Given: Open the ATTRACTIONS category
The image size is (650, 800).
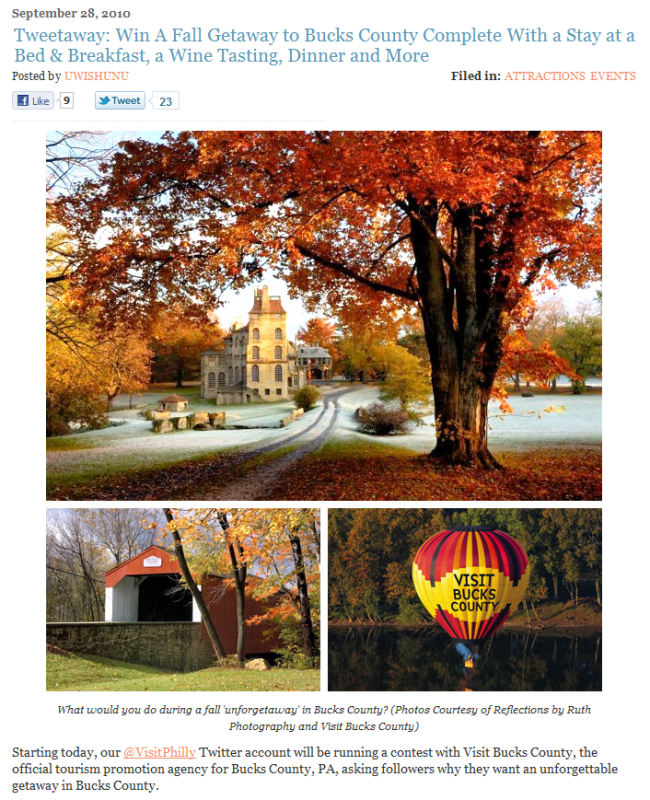Looking at the screenshot, I should (x=545, y=76).
